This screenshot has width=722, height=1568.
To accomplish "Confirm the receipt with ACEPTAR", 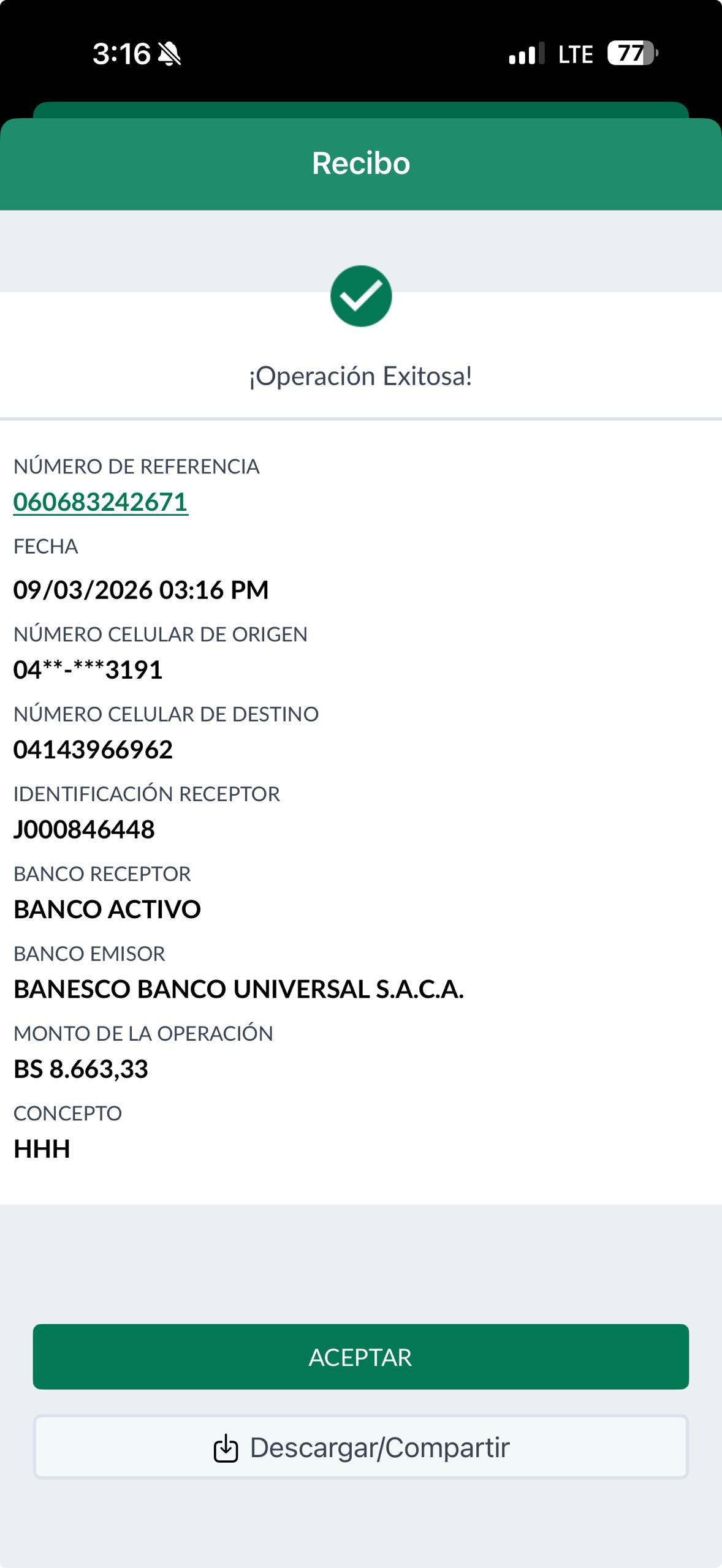I will 360,1357.
